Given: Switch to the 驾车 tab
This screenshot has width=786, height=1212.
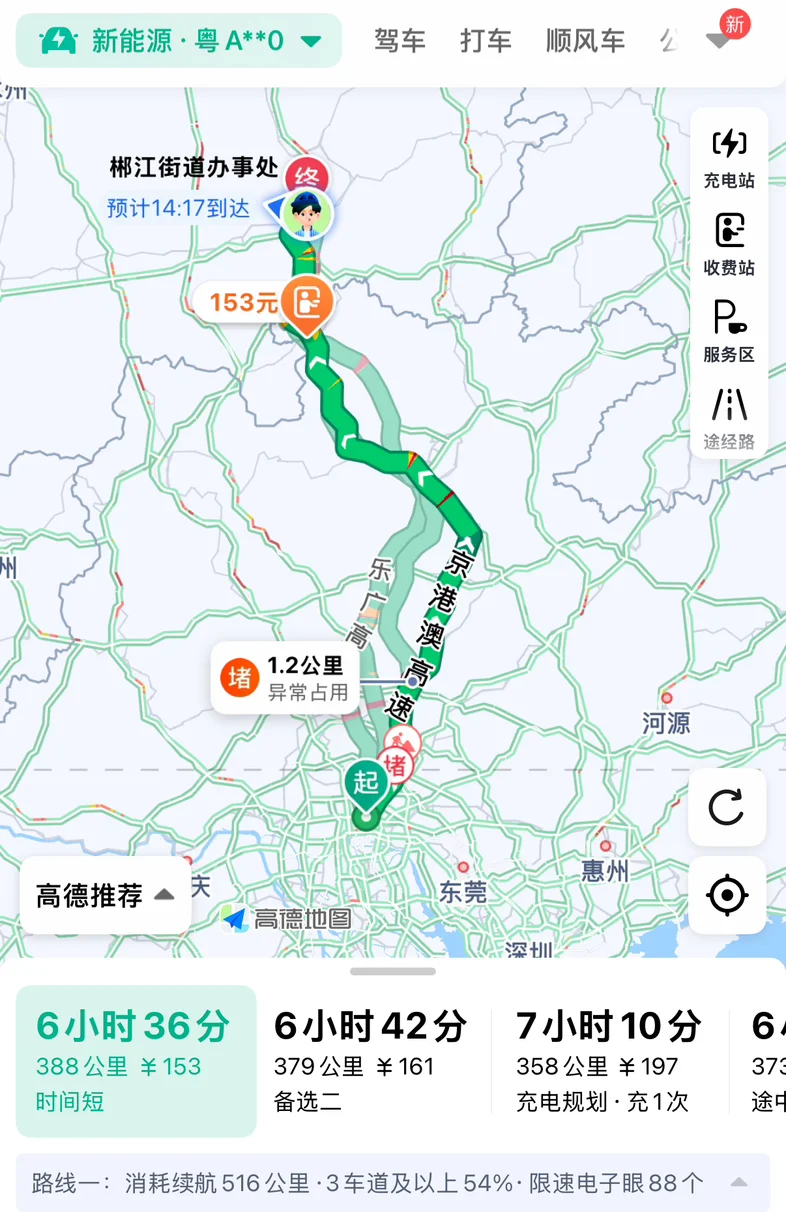Looking at the screenshot, I should click(x=400, y=41).
